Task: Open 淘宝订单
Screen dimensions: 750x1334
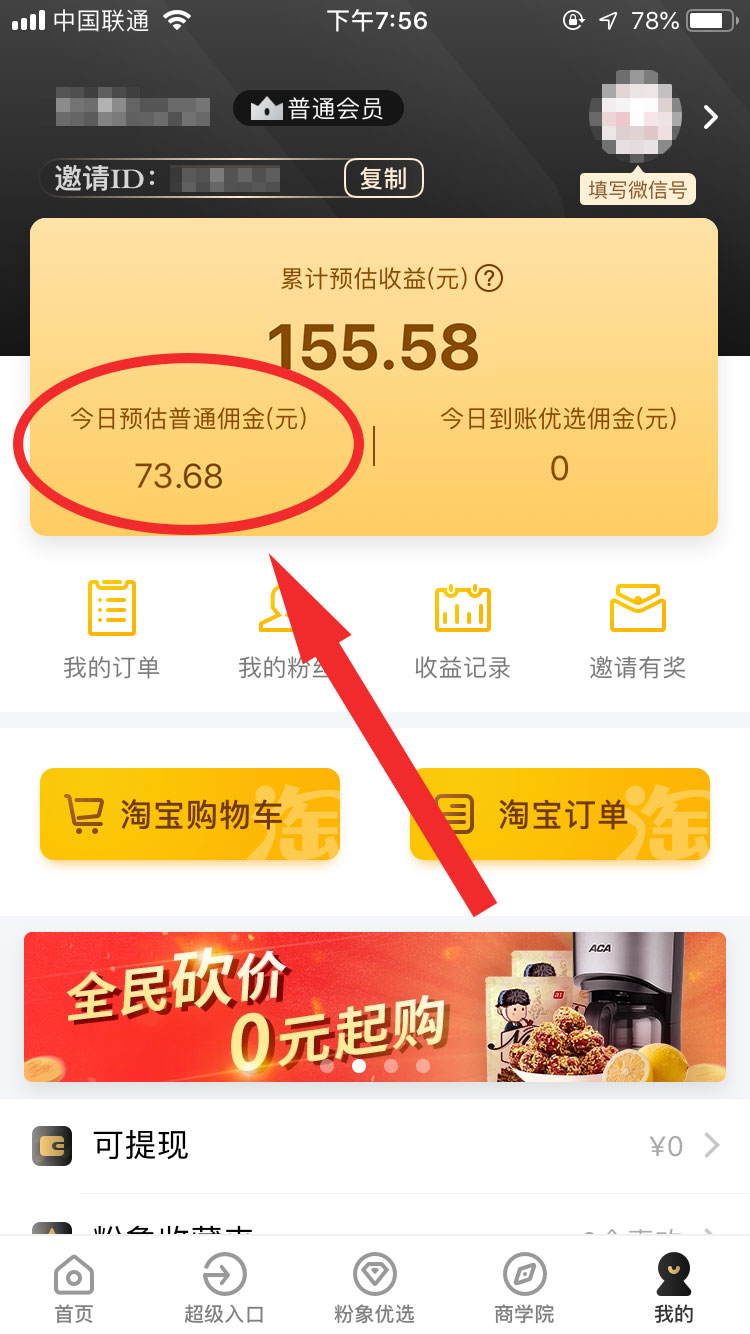Action: point(560,814)
